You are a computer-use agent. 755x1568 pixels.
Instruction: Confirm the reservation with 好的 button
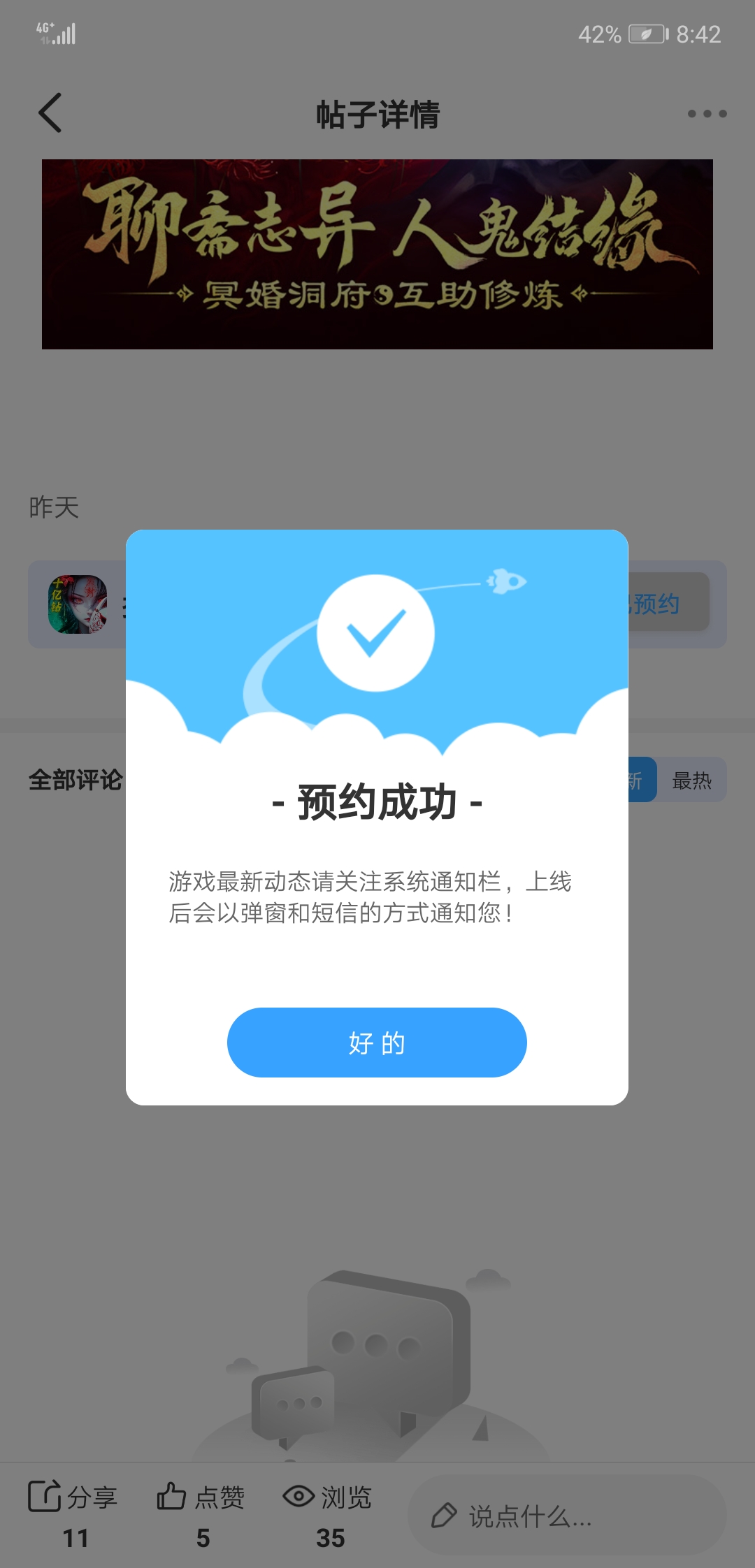click(x=377, y=1042)
